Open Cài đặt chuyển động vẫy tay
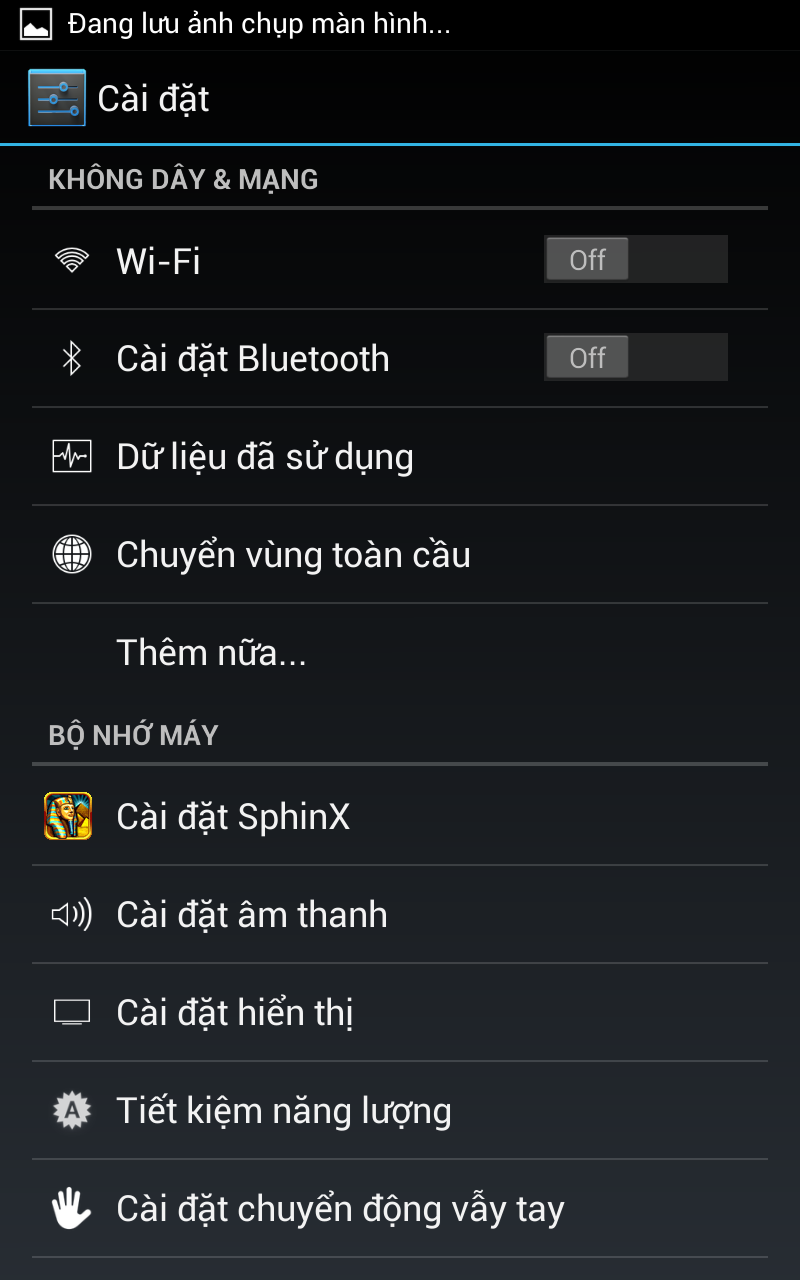 (x=400, y=1209)
